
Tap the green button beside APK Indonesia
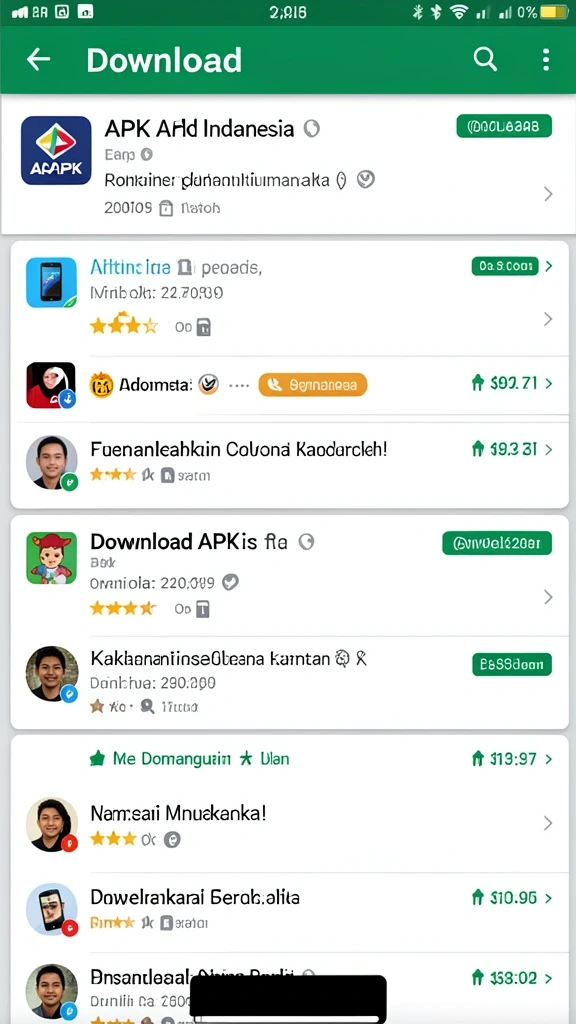pos(504,126)
